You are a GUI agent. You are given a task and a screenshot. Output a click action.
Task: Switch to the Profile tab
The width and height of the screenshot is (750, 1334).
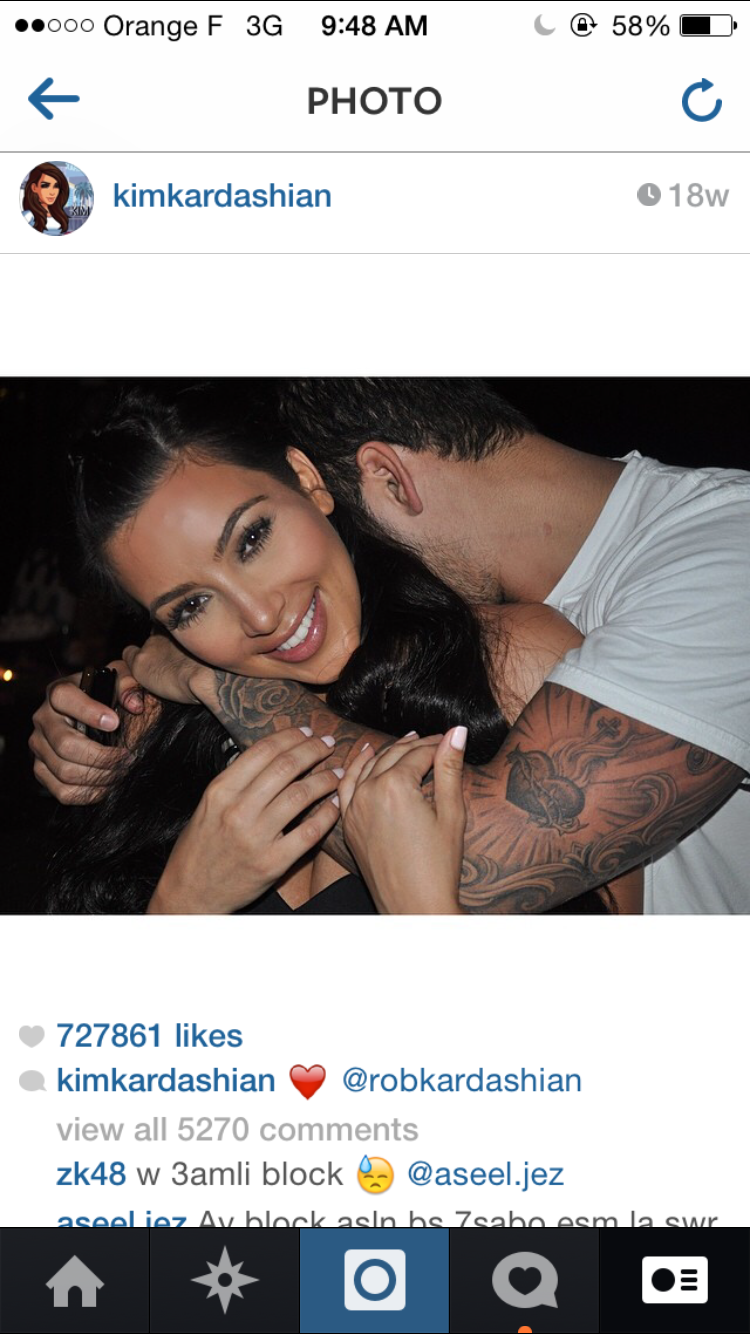675,1281
